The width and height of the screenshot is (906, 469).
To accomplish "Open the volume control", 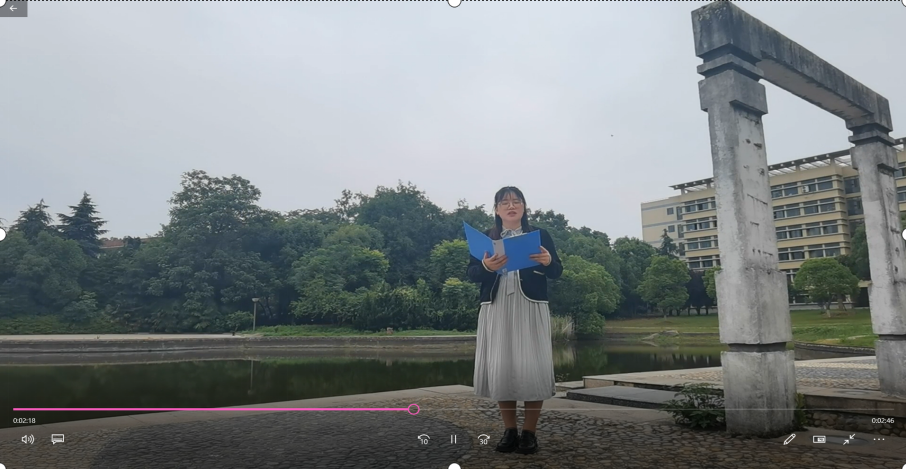I will coord(28,439).
